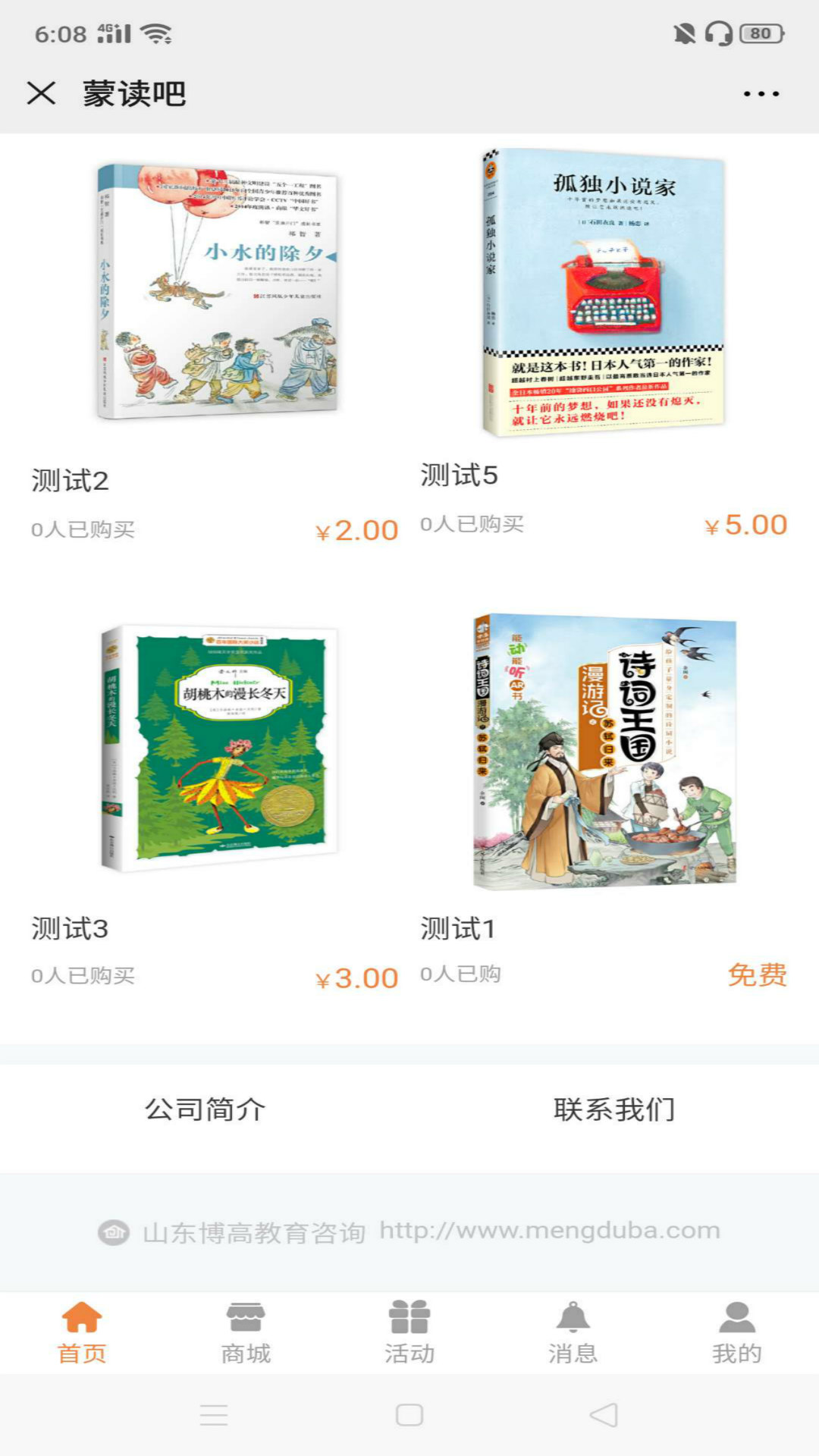Open 公司简介 company profile
The width and height of the screenshot is (819, 1456).
pyautogui.click(x=205, y=1109)
